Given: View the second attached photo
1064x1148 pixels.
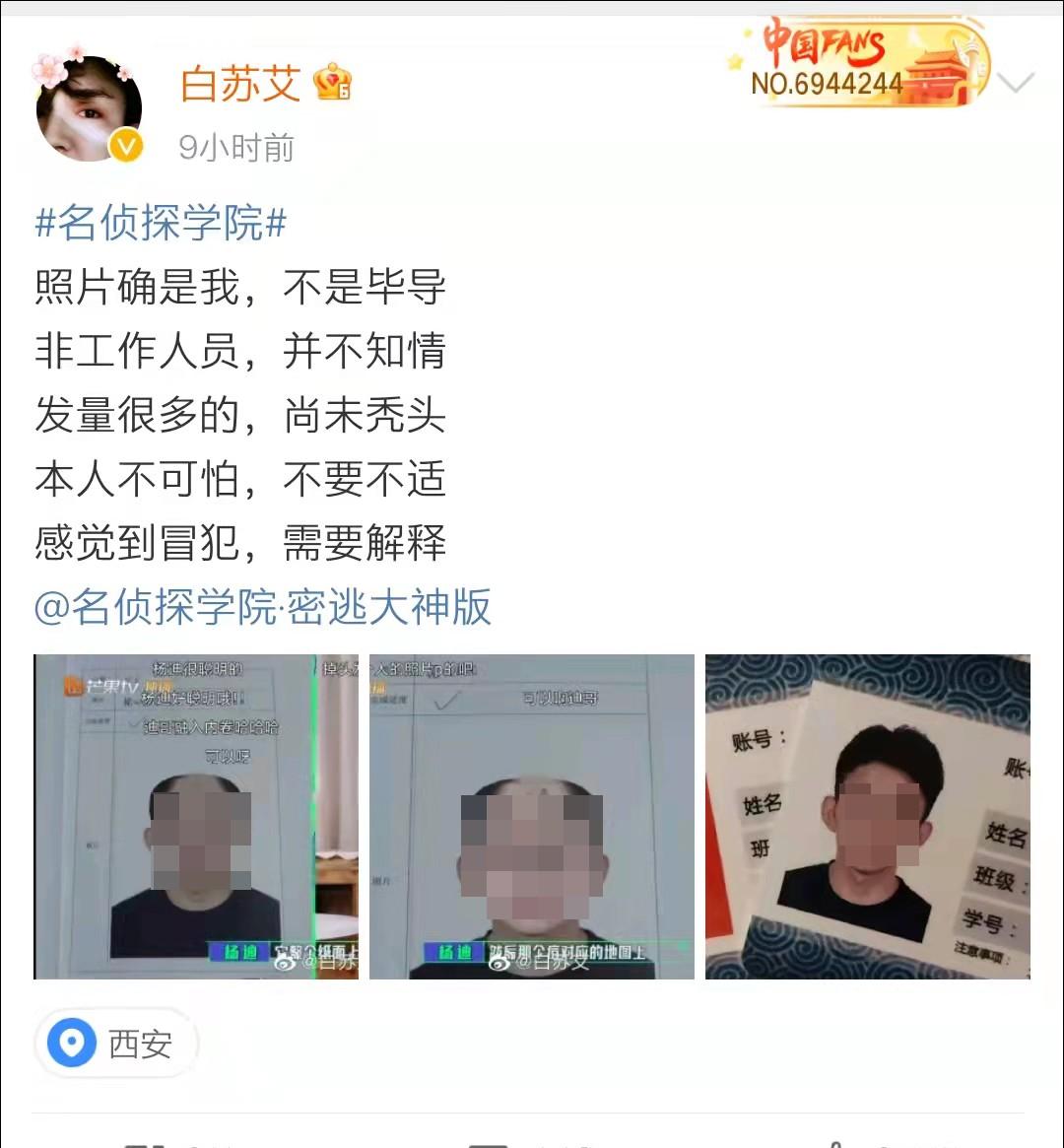Looking at the screenshot, I should [x=531, y=816].
